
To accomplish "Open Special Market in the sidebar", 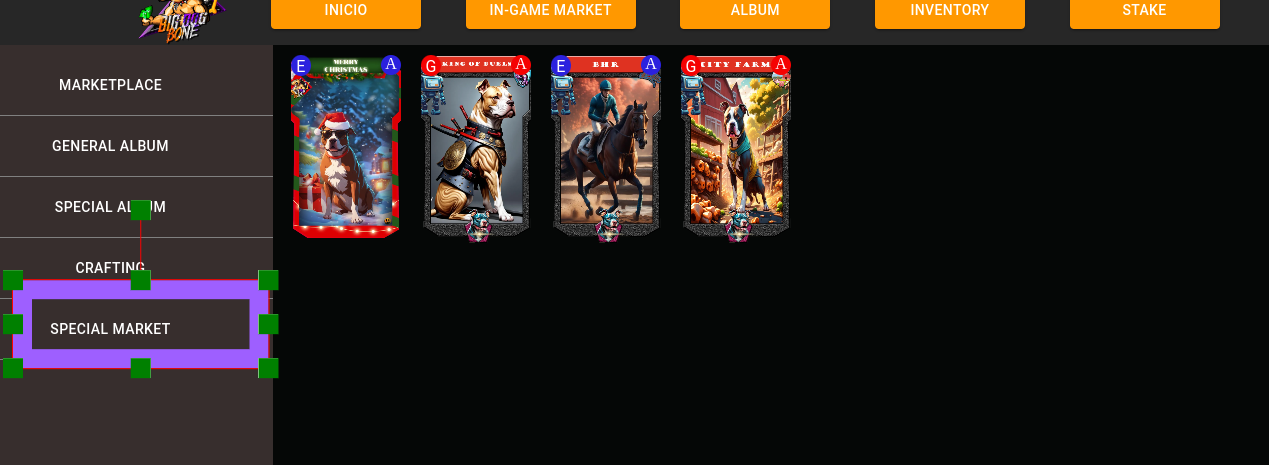I will [110, 329].
